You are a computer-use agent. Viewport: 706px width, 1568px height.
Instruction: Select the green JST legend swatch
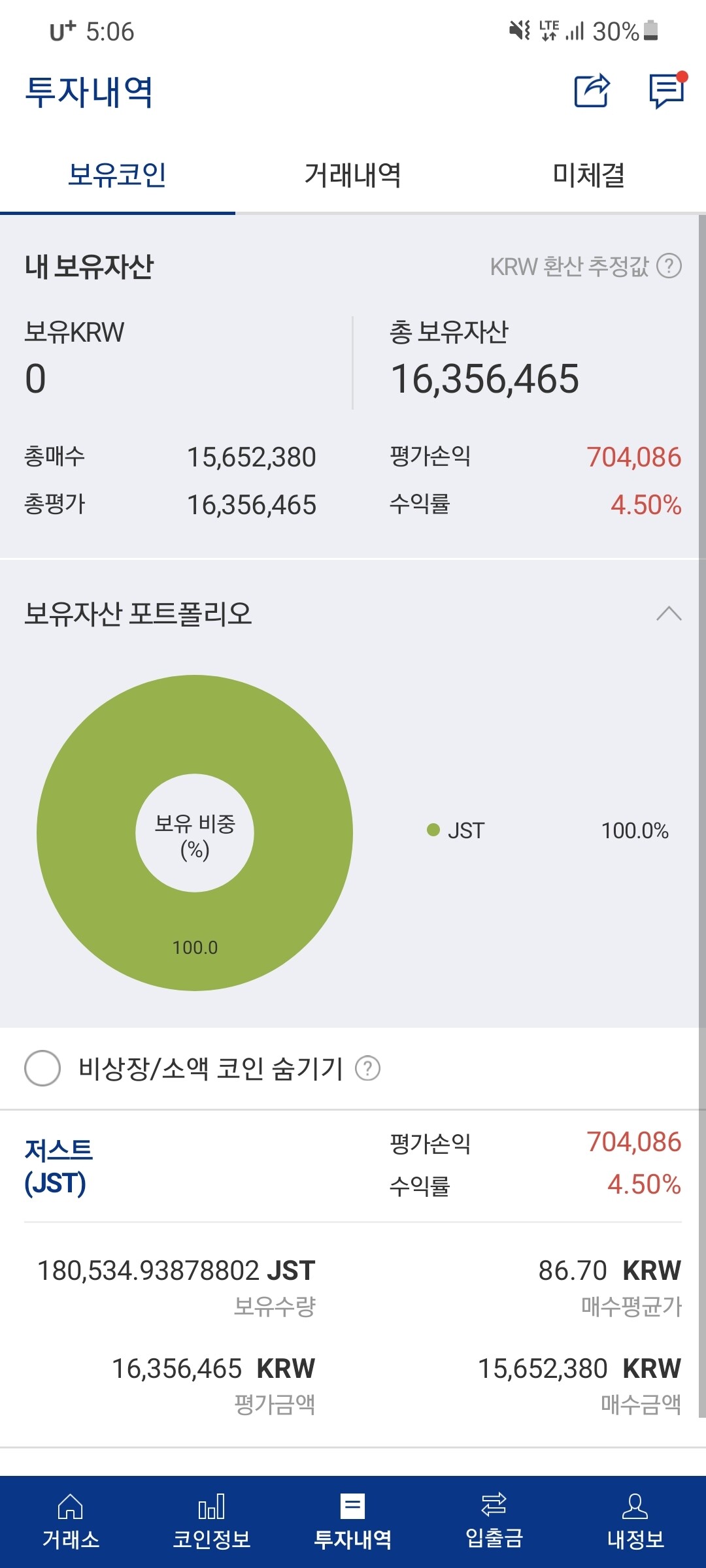point(434,831)
